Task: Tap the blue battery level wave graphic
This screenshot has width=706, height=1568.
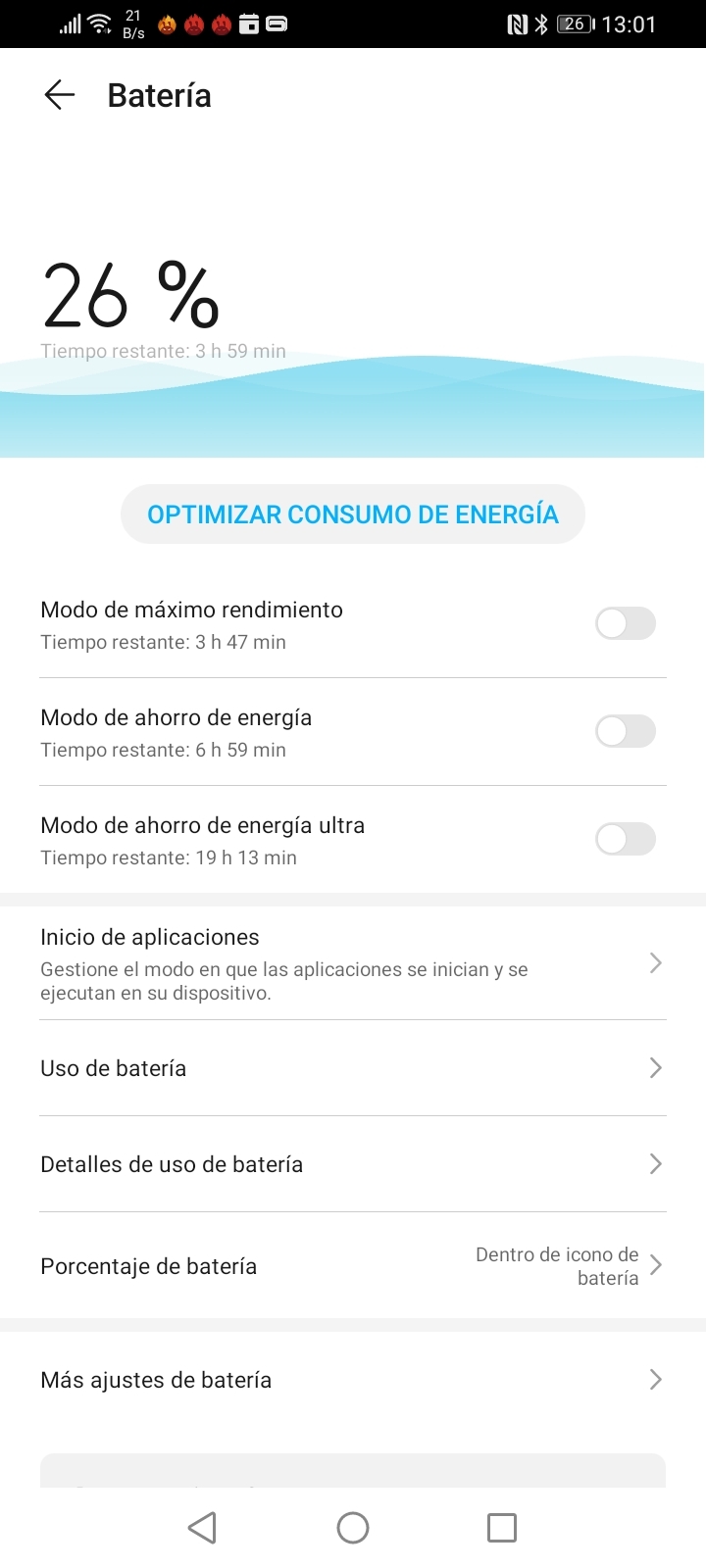Action: pyautogui.click(x=353, y=412)
